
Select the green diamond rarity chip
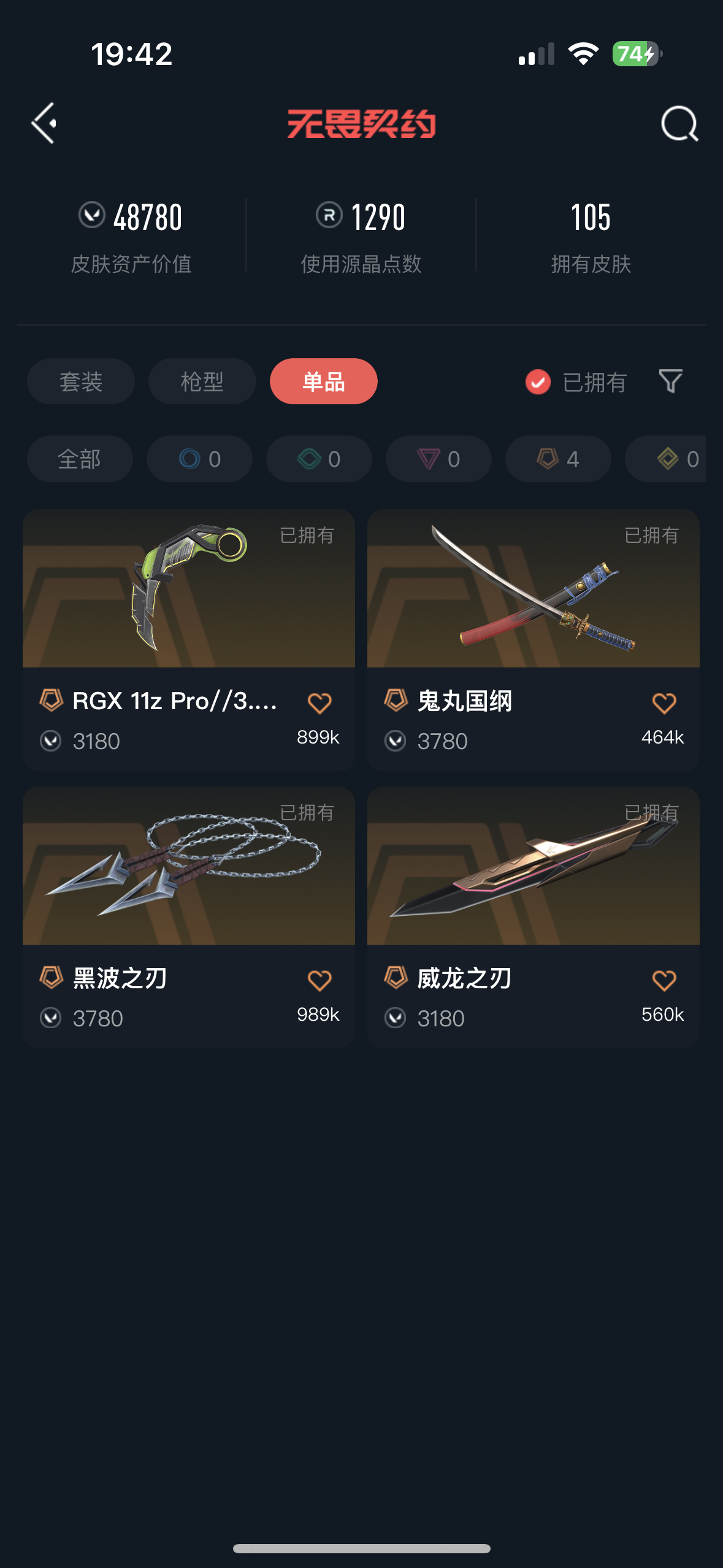point(319,459)
